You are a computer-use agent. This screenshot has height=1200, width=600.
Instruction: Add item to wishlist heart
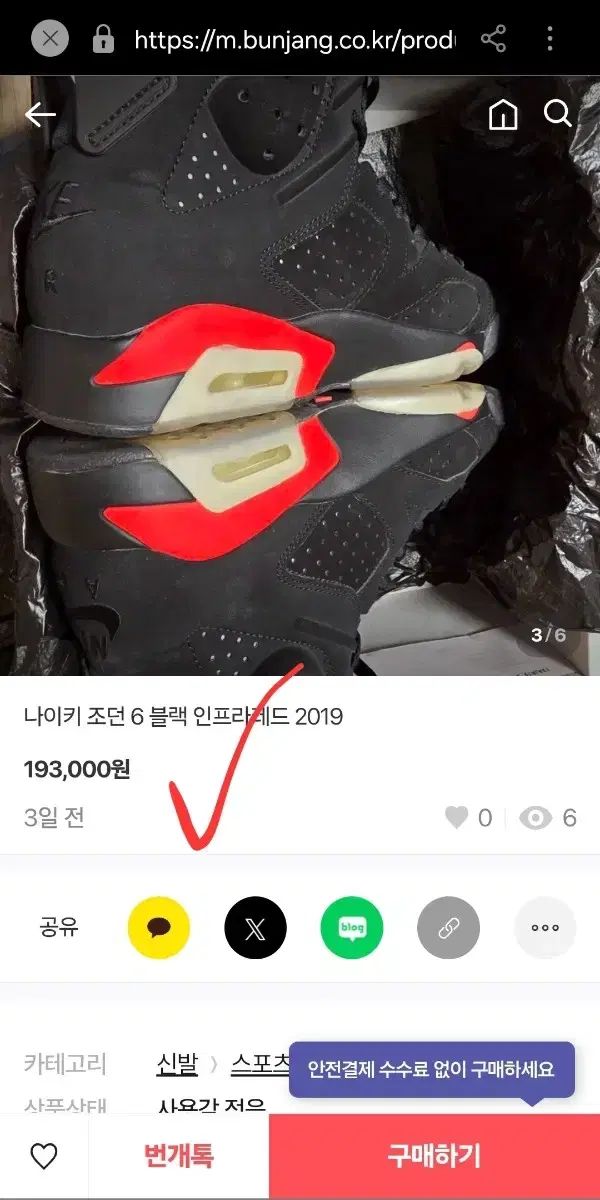coord(44,1157)
